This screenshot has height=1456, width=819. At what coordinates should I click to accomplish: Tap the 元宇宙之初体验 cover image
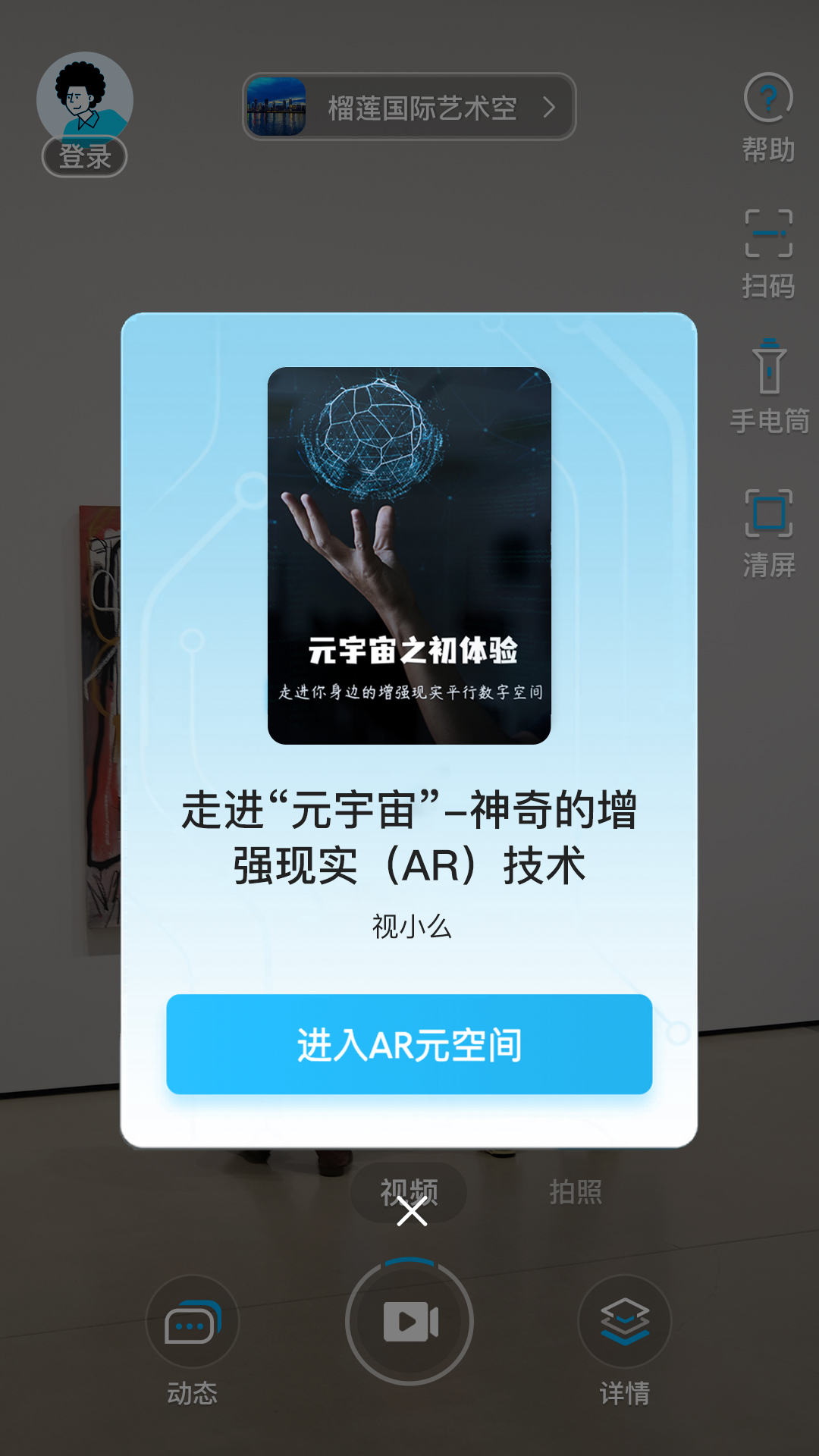click(x=409, y=556)
